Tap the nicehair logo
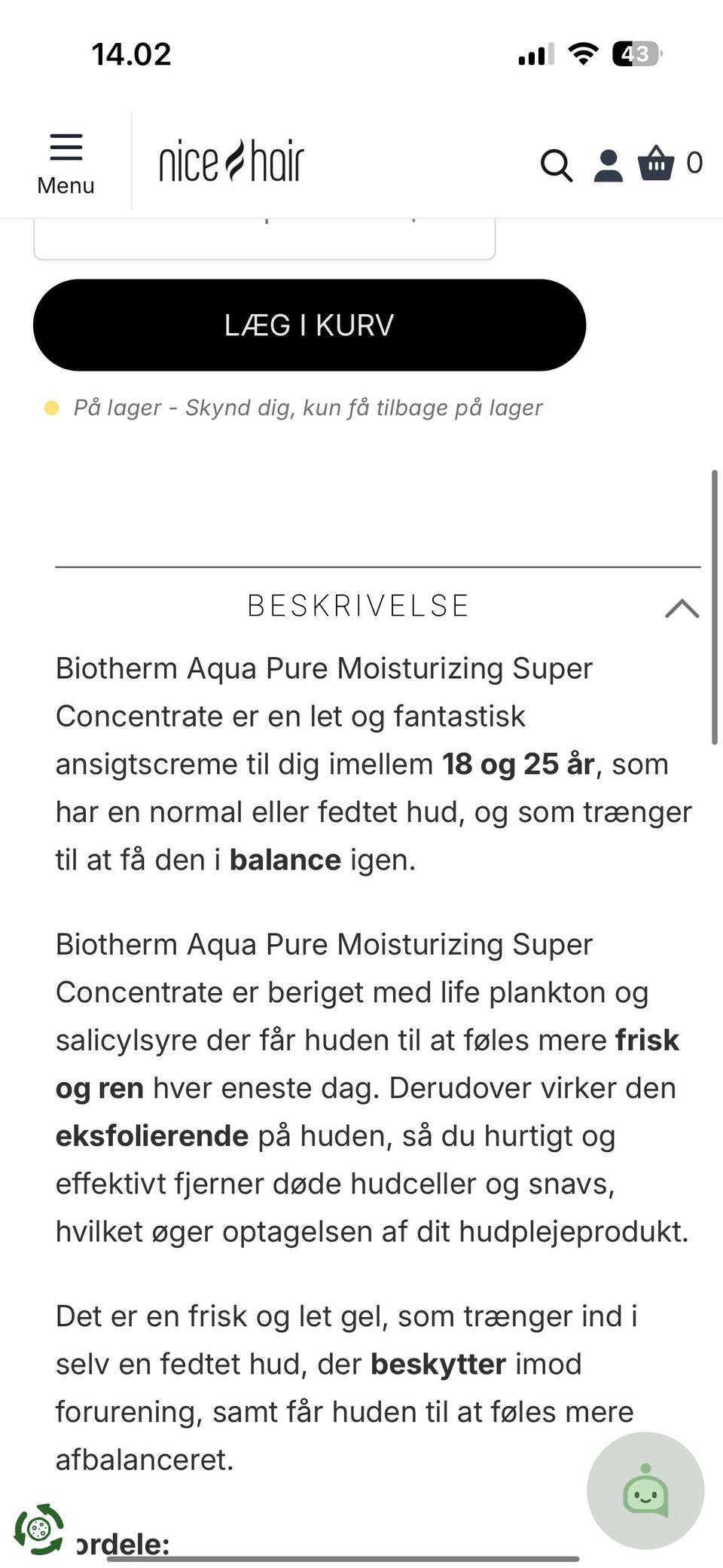The width and height of the screenshot is (723, 1568). click(230, 161)
